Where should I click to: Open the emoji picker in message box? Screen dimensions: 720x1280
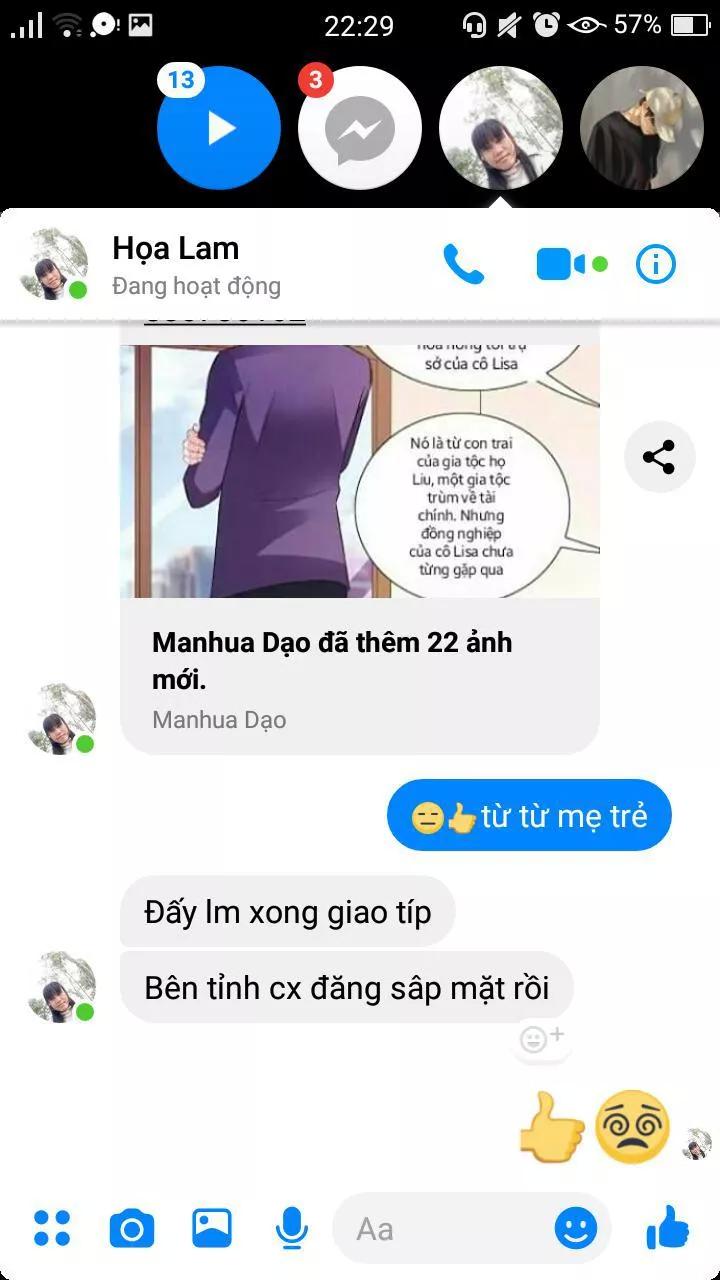[x=576, y=1228]
